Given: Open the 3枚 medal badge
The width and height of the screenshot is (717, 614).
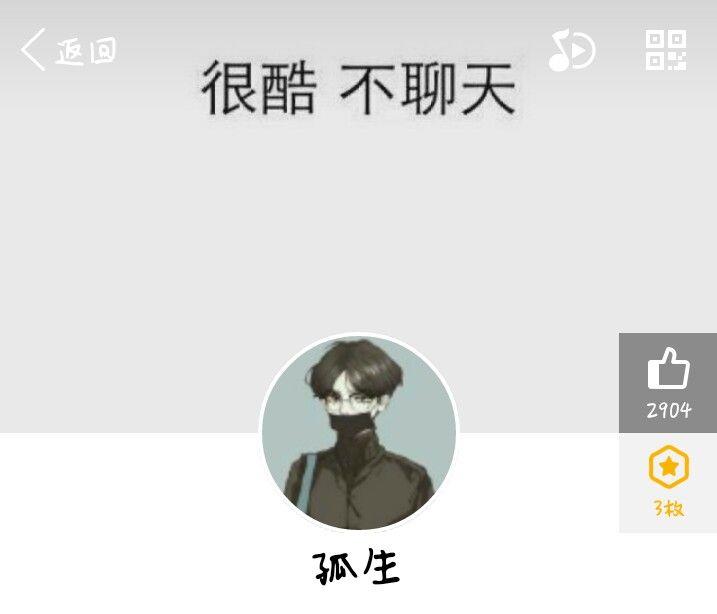Looking at the screenshot, I should click(668, 482).
